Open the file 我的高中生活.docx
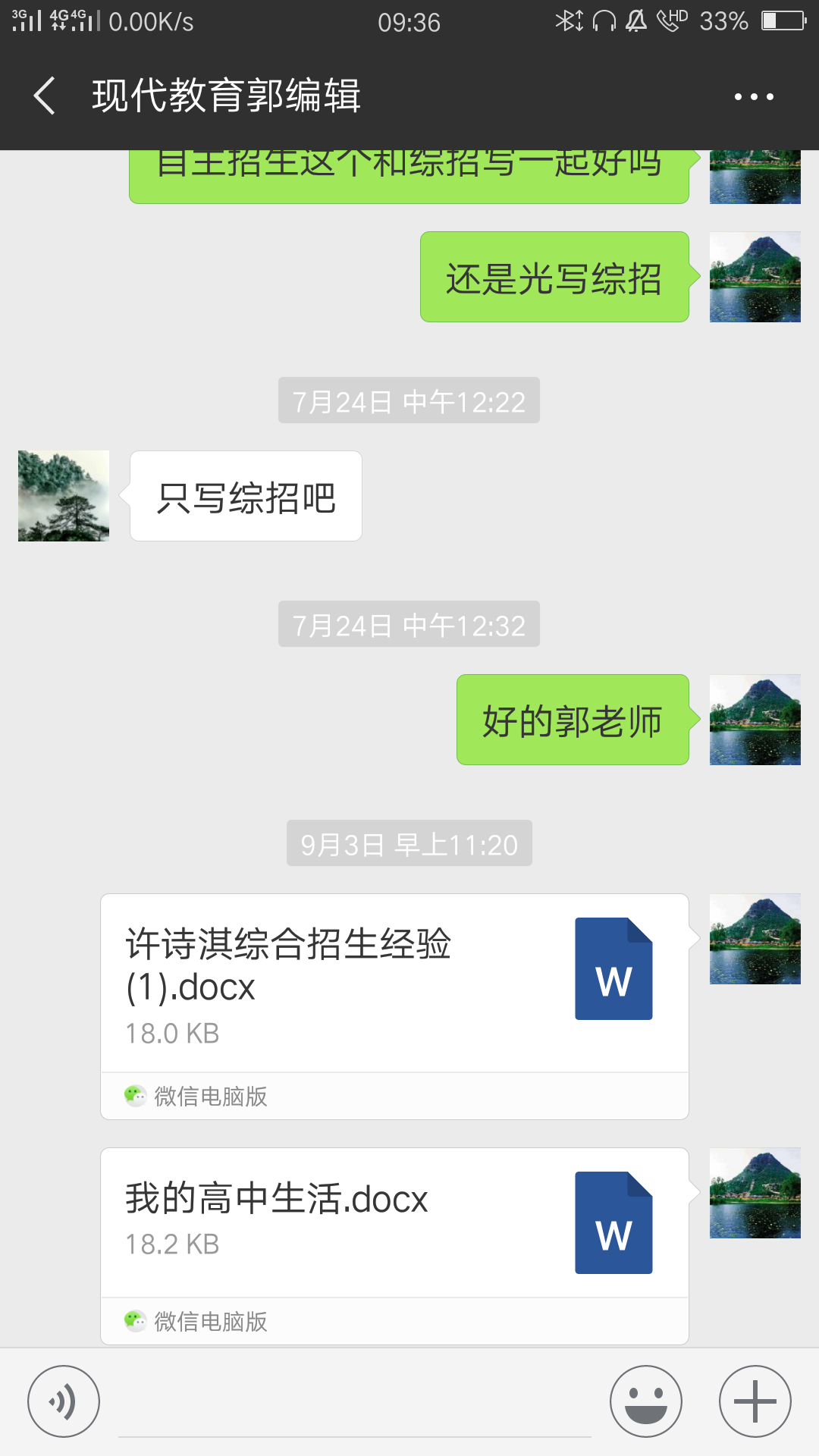 tap(341, 1213)
